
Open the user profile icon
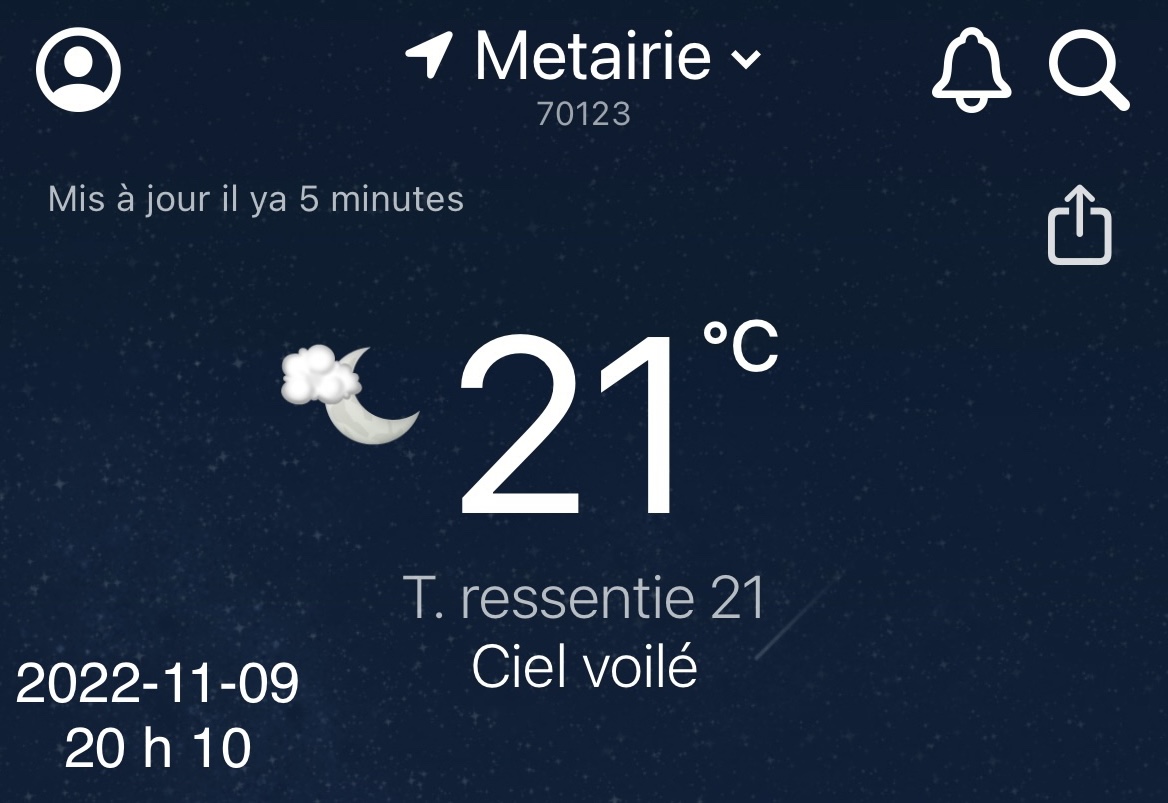pos(78,69)
